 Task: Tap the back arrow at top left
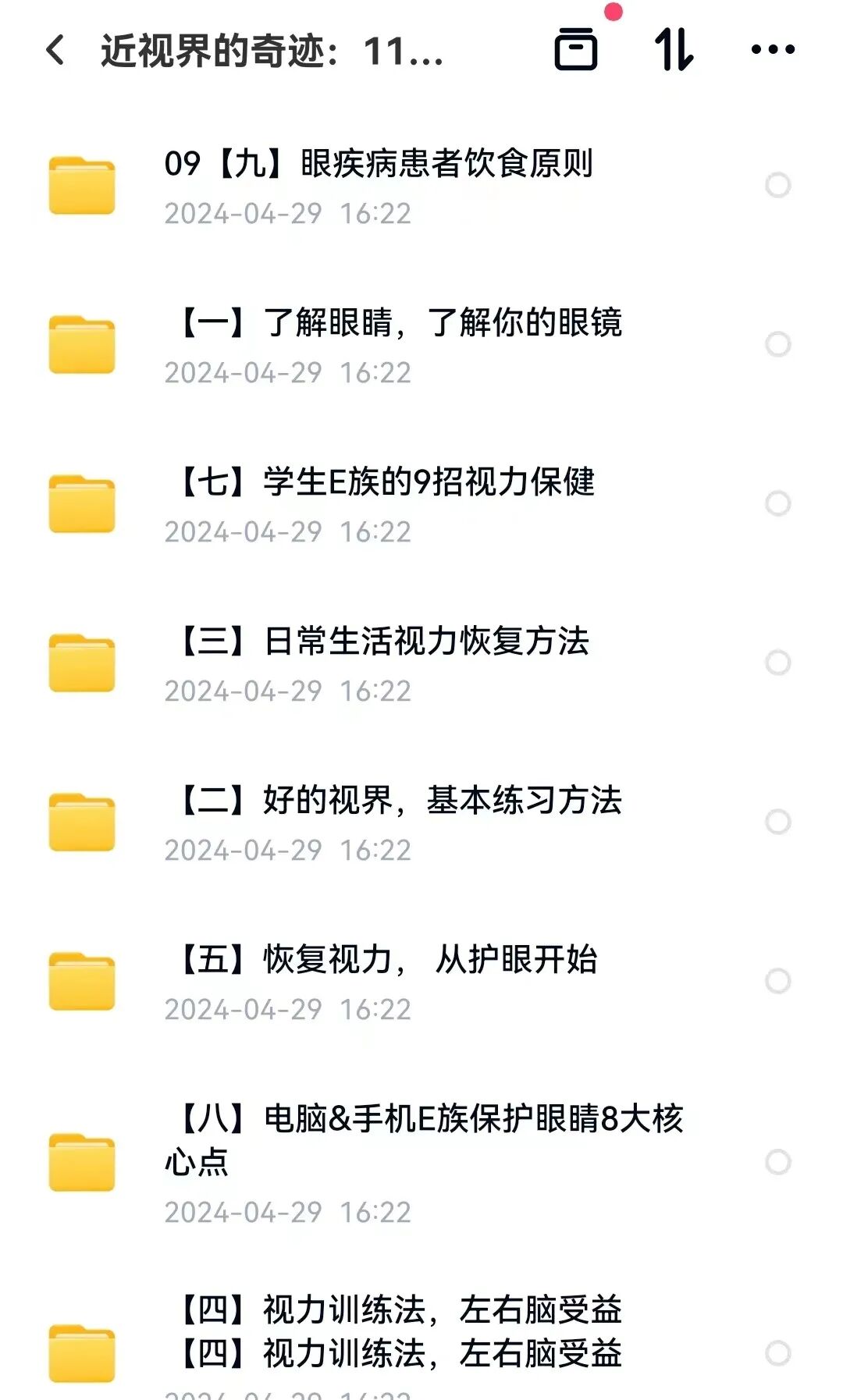[x=55, y=49]
